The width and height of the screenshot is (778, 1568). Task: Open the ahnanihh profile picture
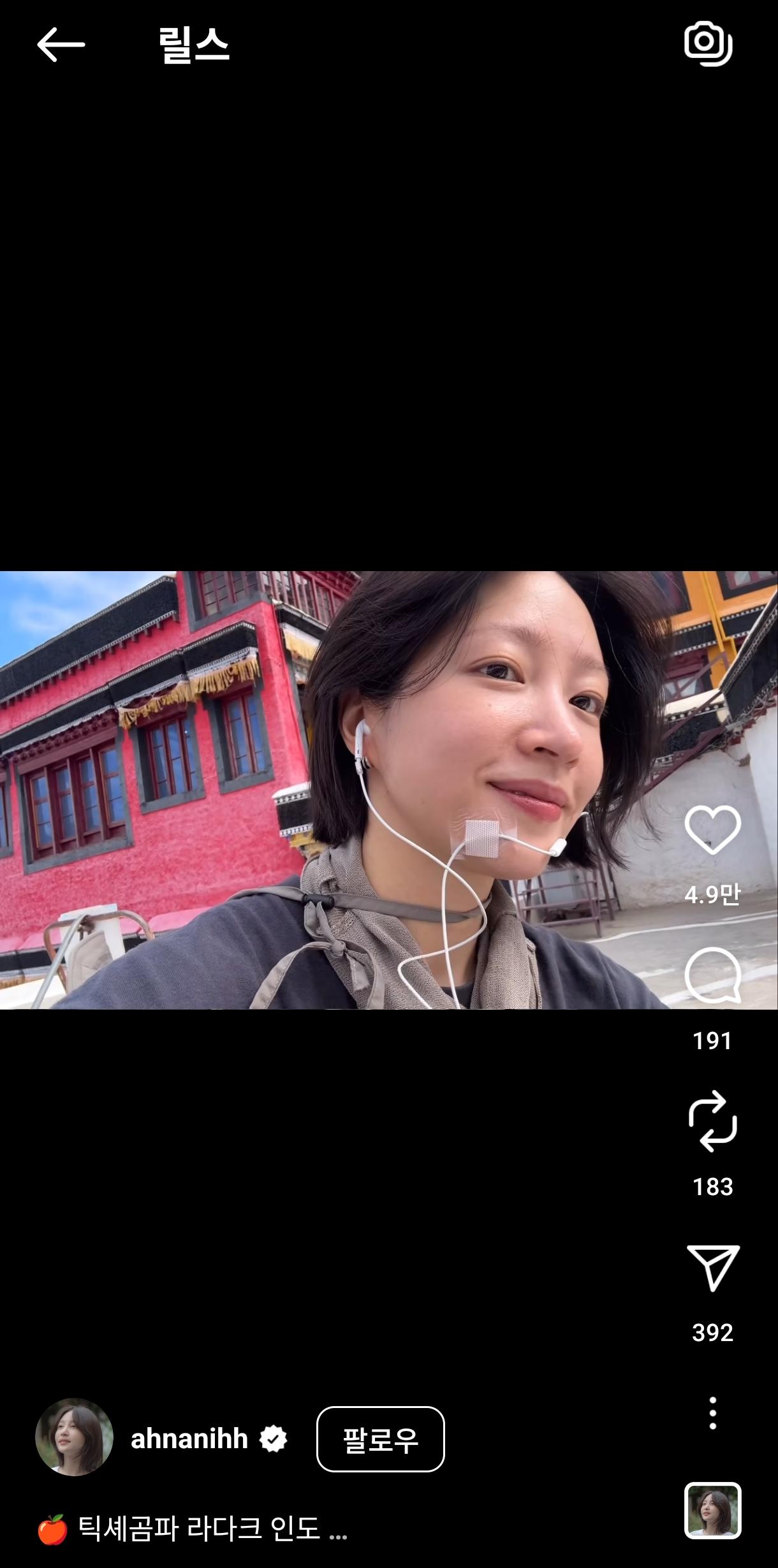[74, 1437]
